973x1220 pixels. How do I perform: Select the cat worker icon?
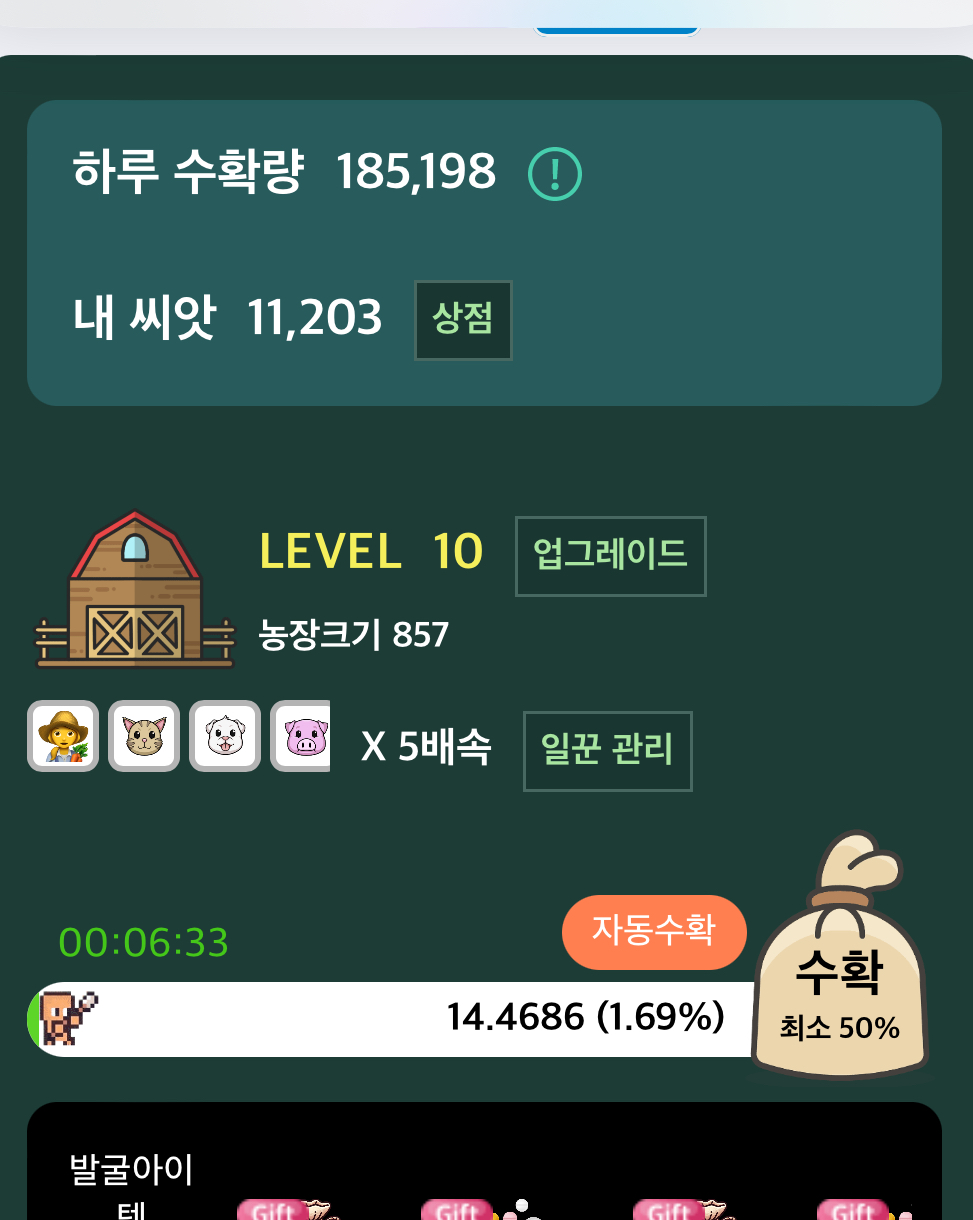pyautogui.click(x=143, y=736)
